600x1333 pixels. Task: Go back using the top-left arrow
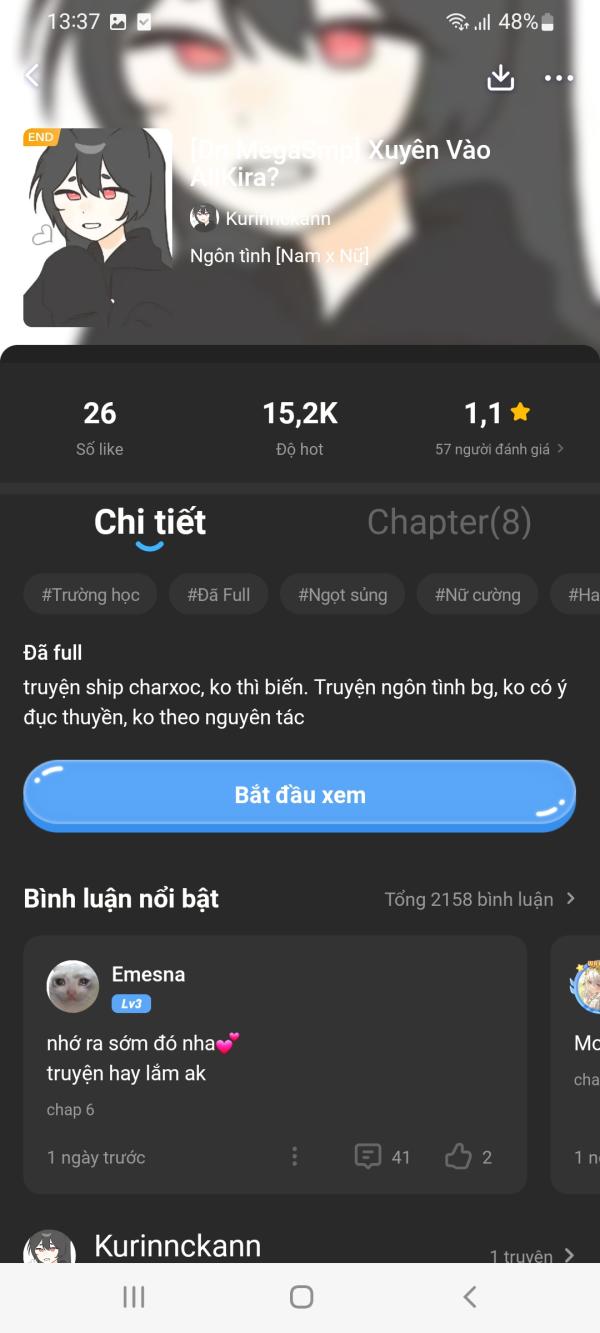32,76
